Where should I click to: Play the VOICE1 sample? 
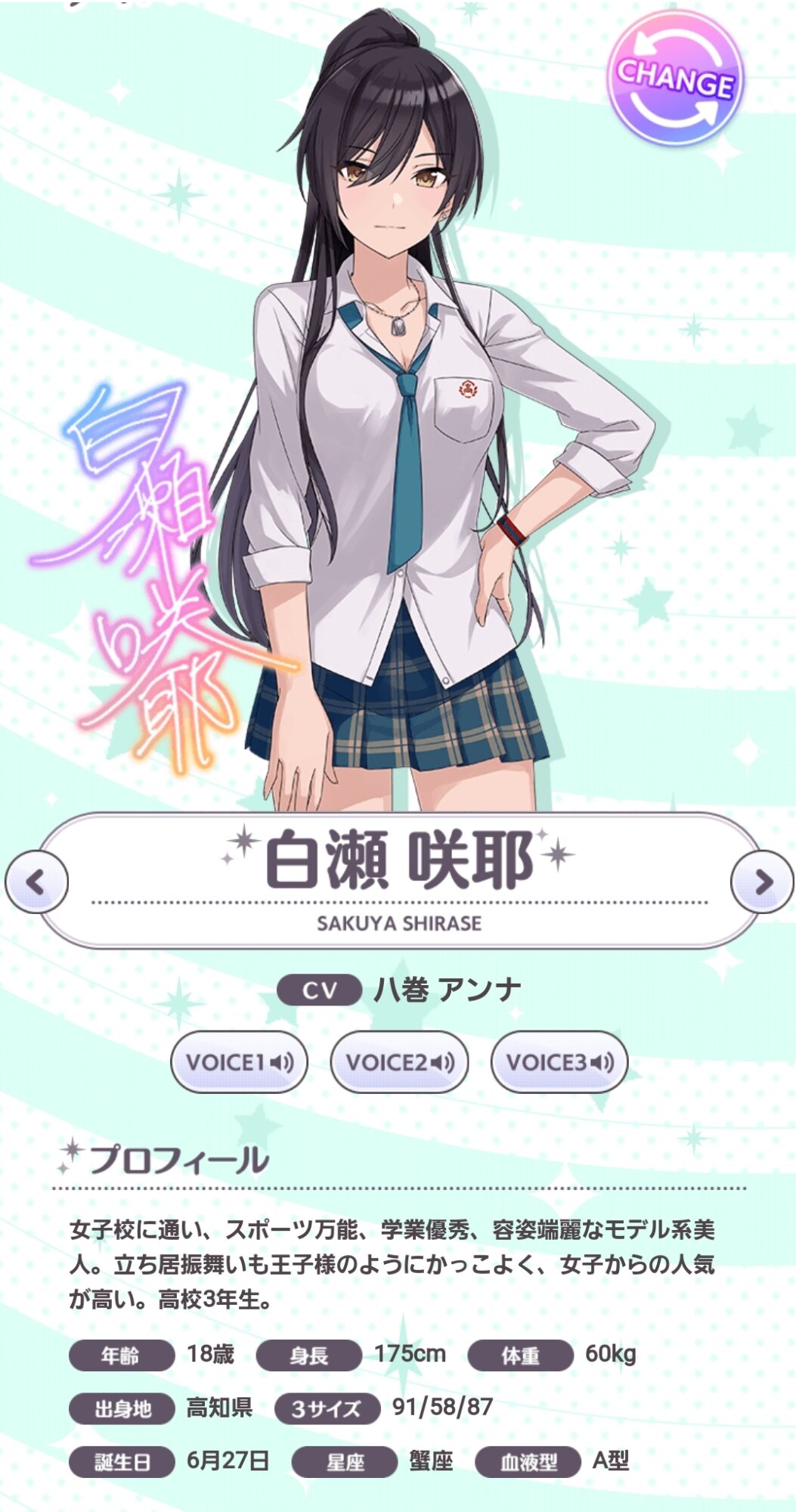pos(239,1062)
